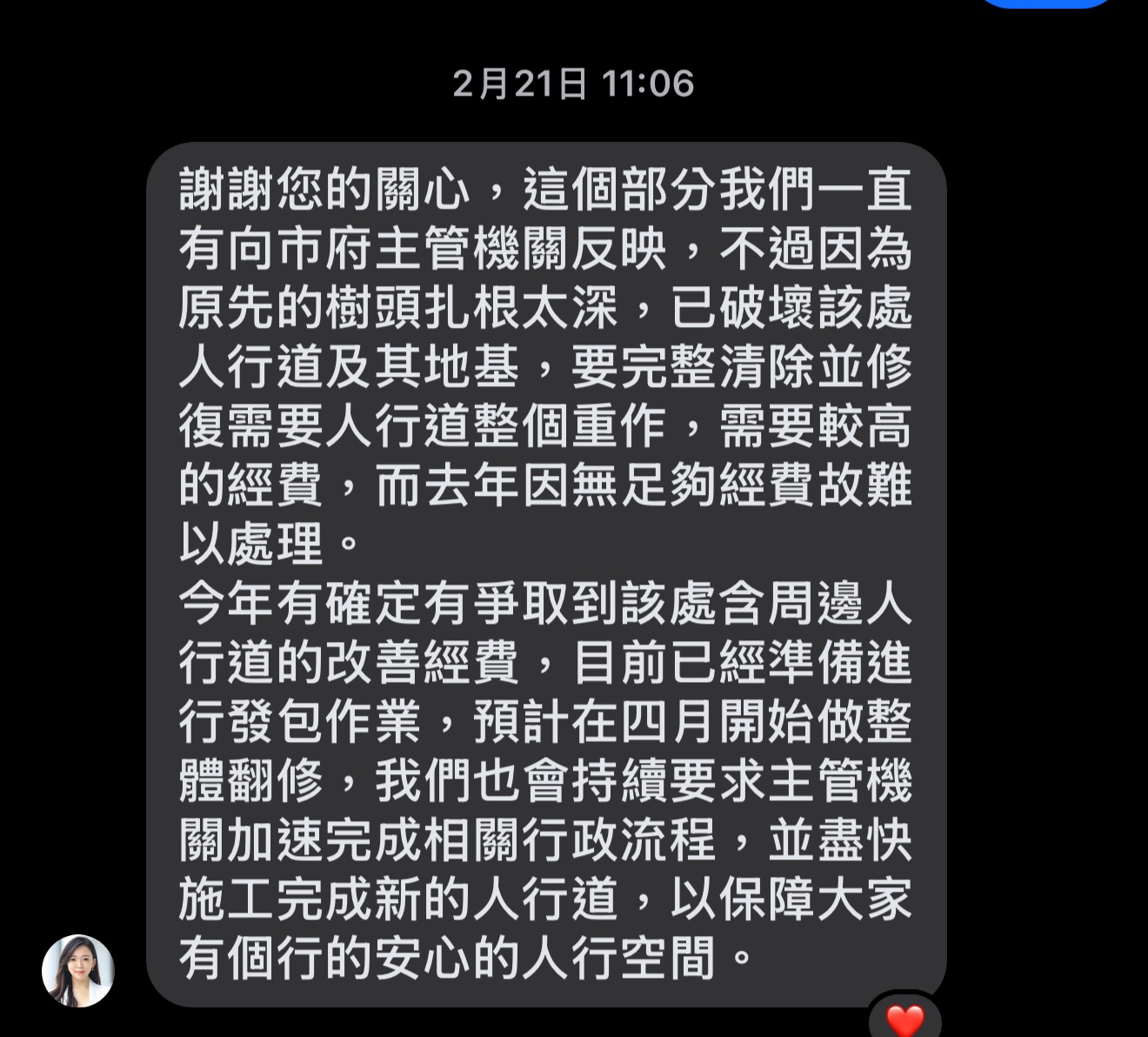Open the sender's profile picture
Image resolution: width=1148 pixels, height=1037 pixels.
(x=78, y=971)
